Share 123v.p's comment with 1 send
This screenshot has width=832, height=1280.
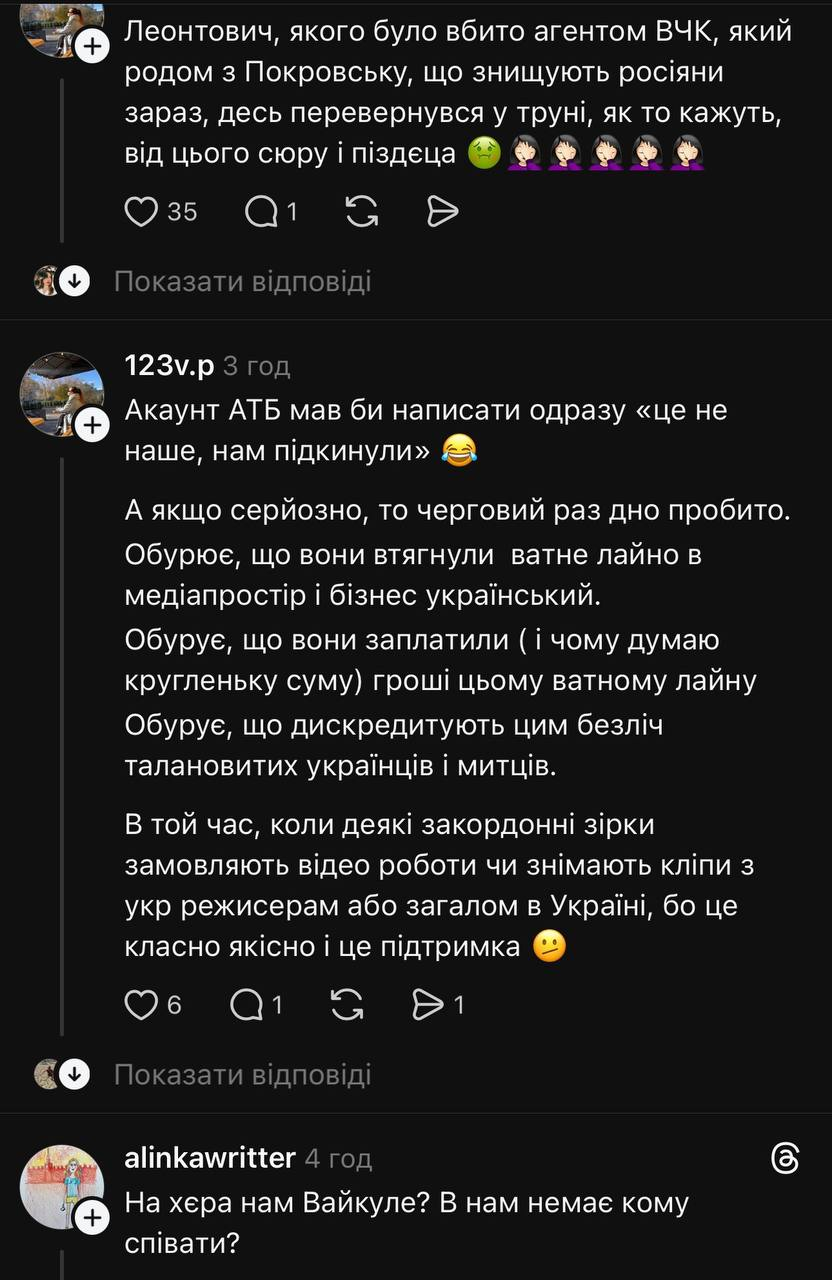tap(428, 1004)
